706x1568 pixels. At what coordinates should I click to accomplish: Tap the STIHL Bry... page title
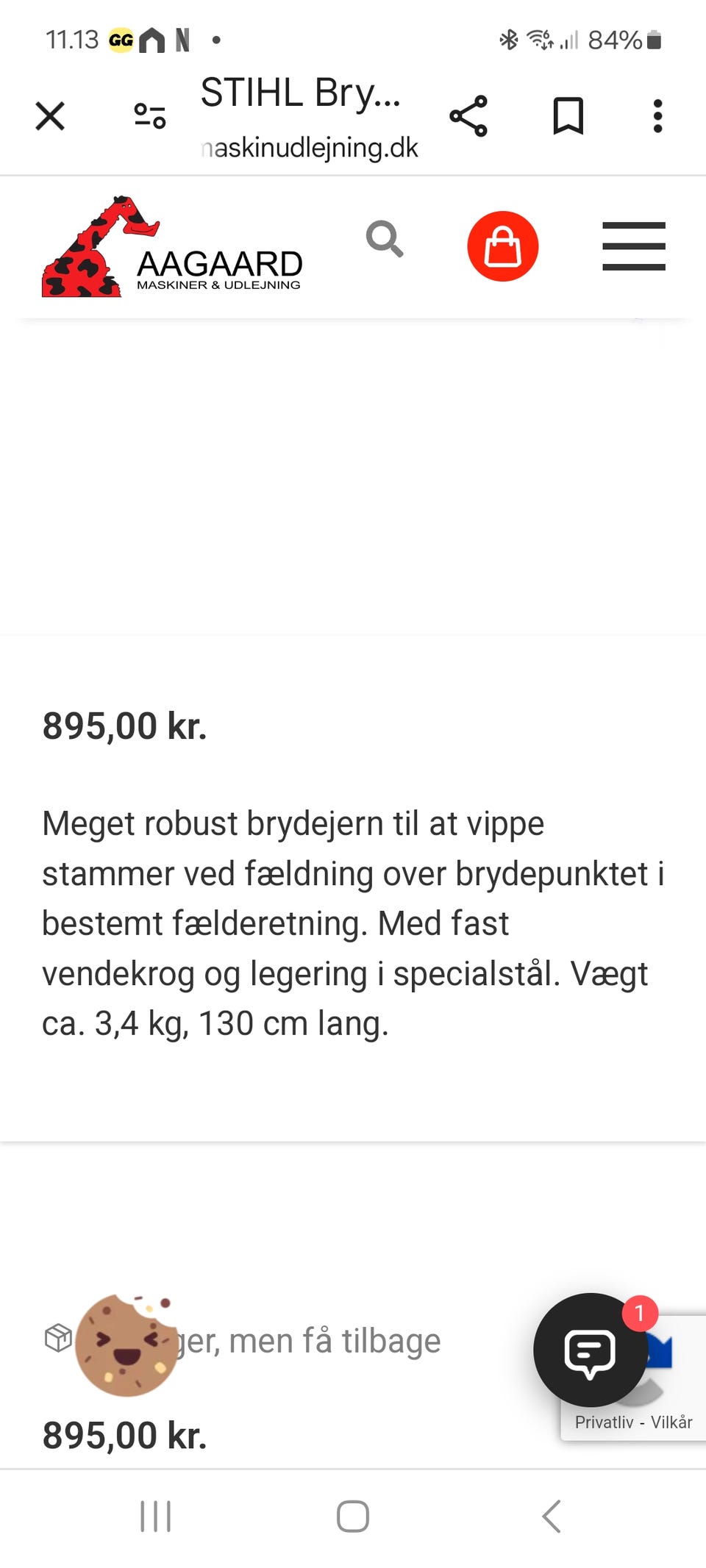pyautogui.click(x=300, y=93)
